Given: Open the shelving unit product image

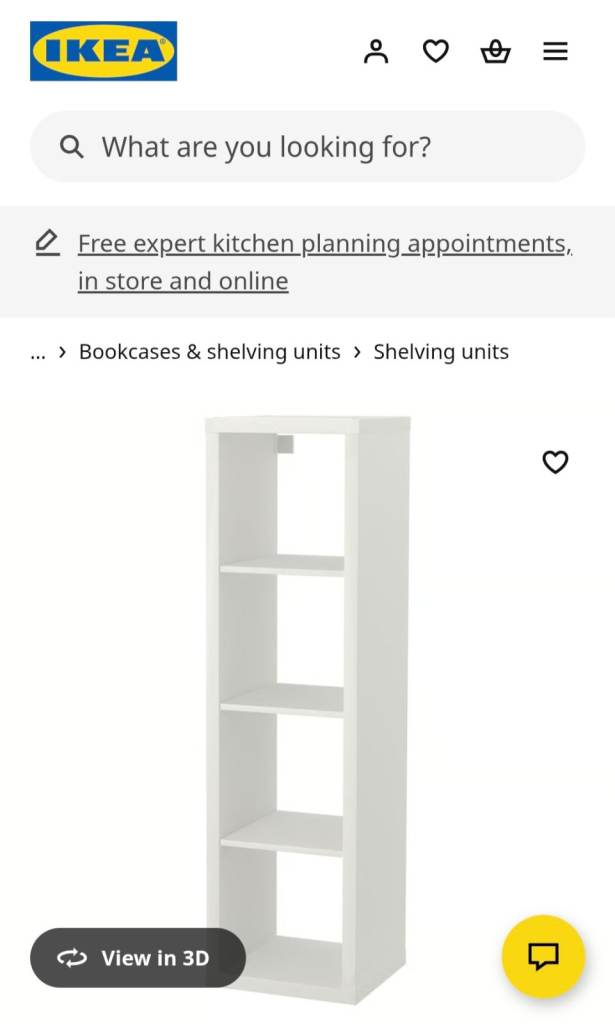Looking at the screenshot, I should click(x=308, y=700).
